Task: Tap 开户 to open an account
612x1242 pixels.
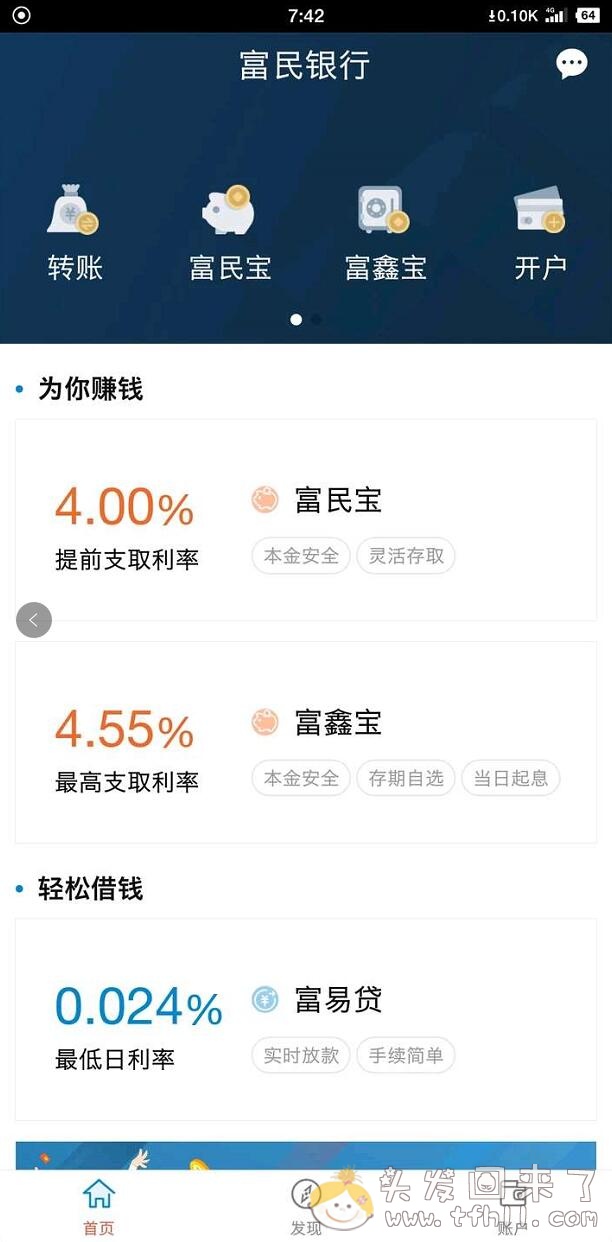Action: pos(540,232)
